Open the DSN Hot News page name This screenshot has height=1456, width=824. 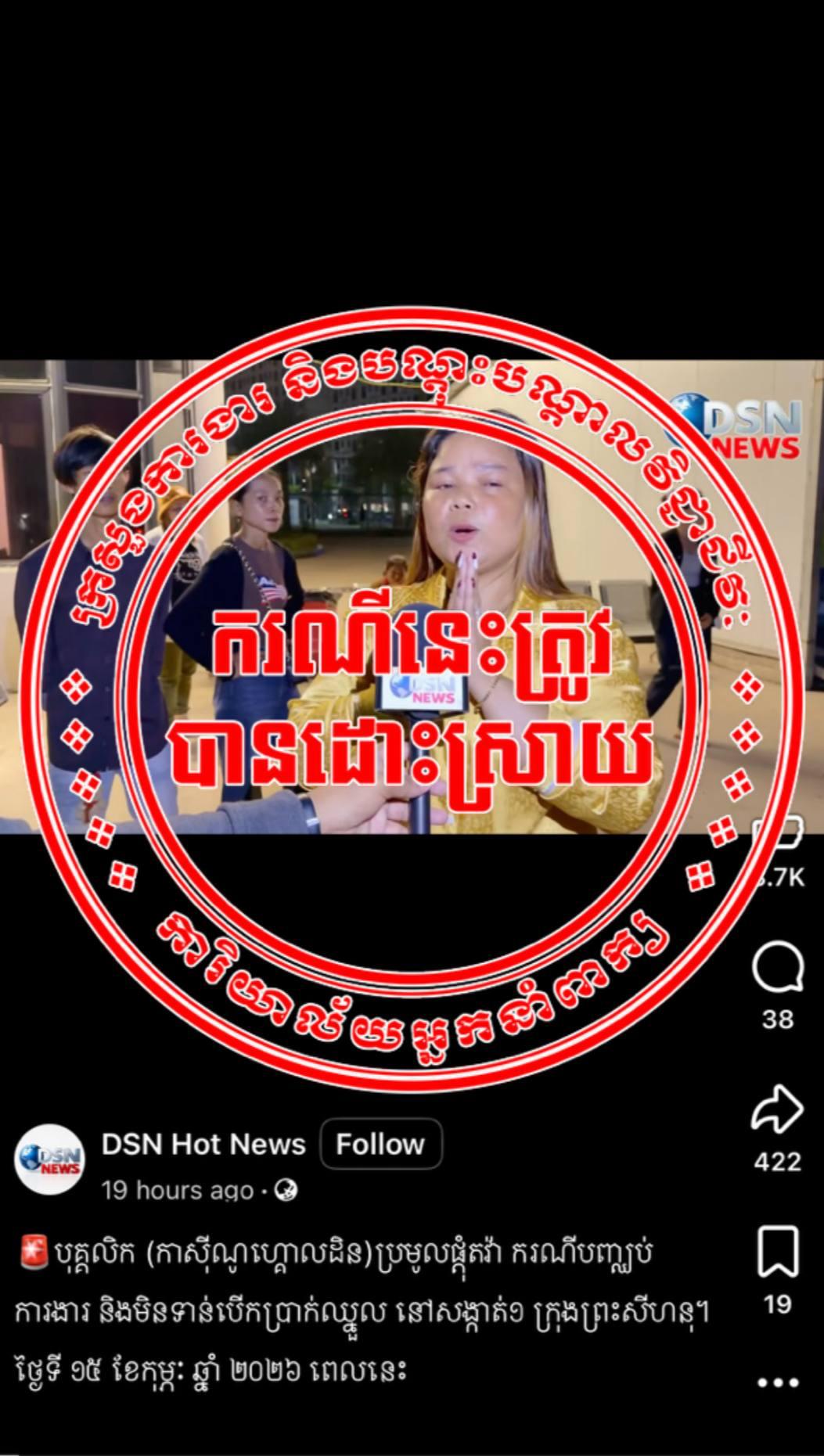(x=203, y=1144)
